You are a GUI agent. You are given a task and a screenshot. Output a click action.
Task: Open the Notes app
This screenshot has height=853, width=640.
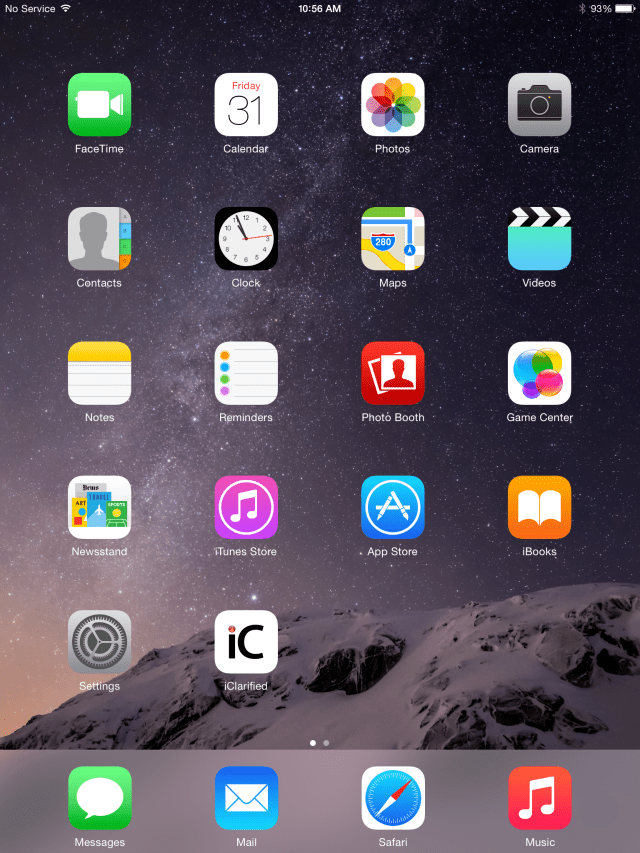tap(99, 373)
